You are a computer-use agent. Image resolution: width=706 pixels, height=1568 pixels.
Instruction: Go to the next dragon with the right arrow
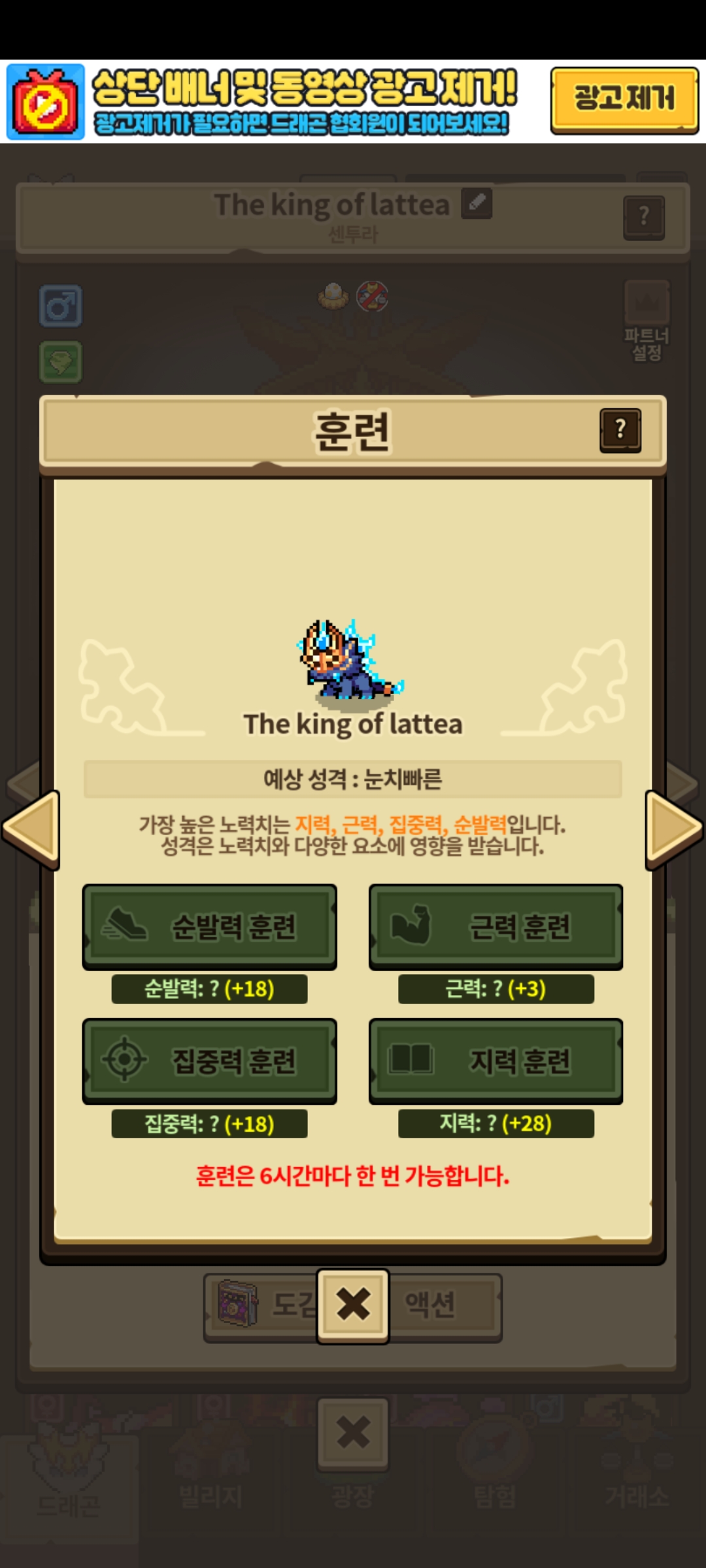coord(673,828)
